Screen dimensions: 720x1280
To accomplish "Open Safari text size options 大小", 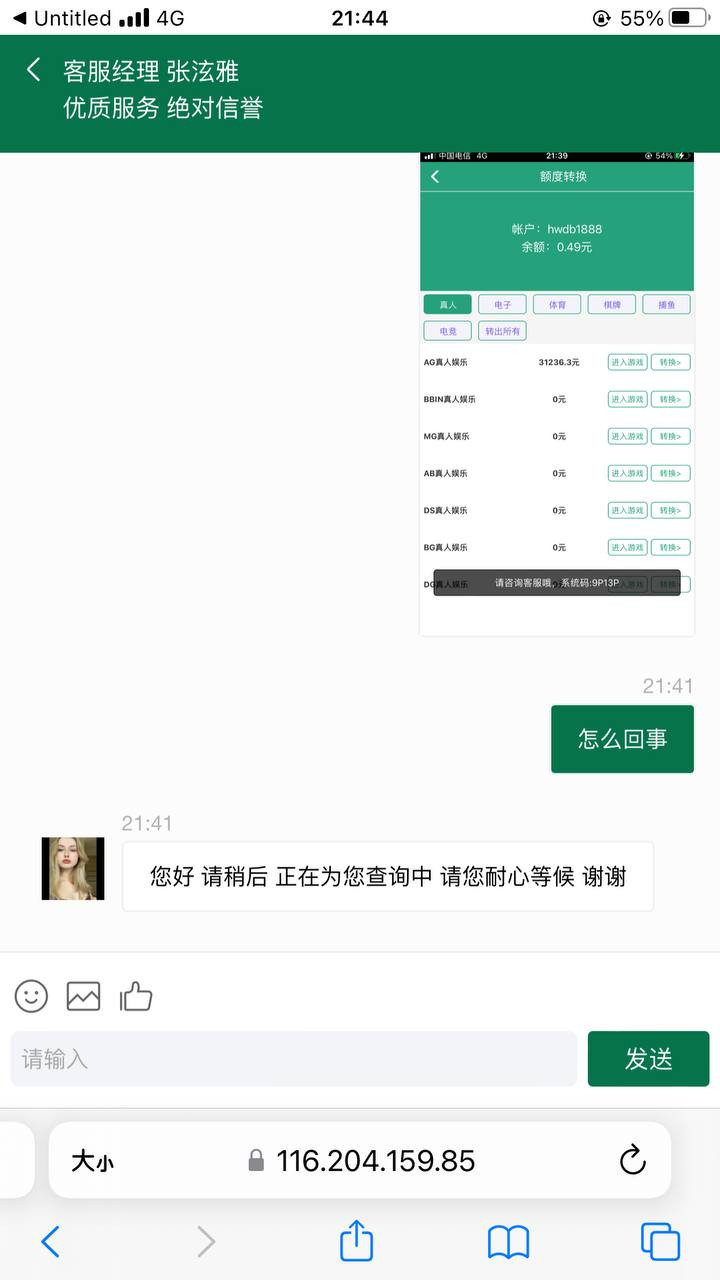I will tap(92, 1161).
